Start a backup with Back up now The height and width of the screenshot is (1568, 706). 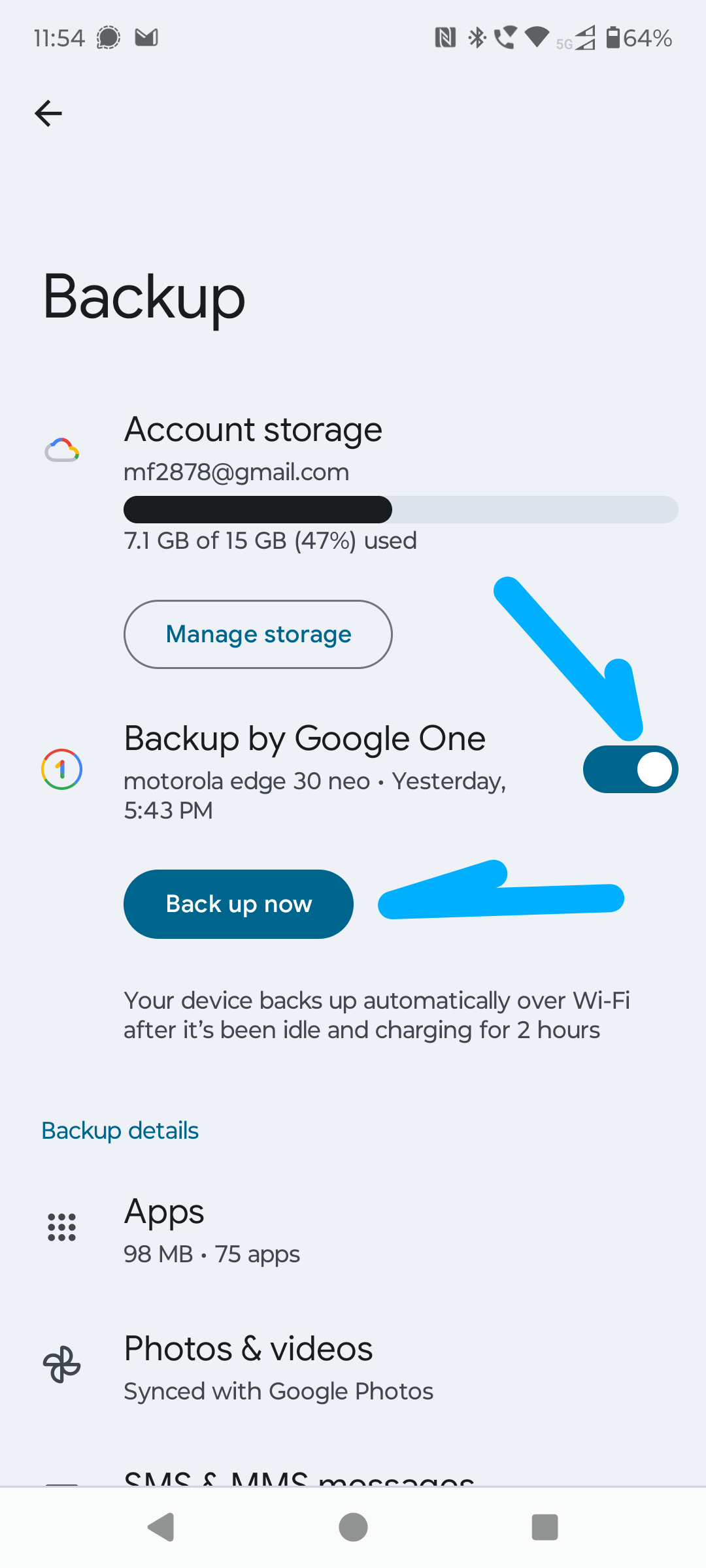238,904
